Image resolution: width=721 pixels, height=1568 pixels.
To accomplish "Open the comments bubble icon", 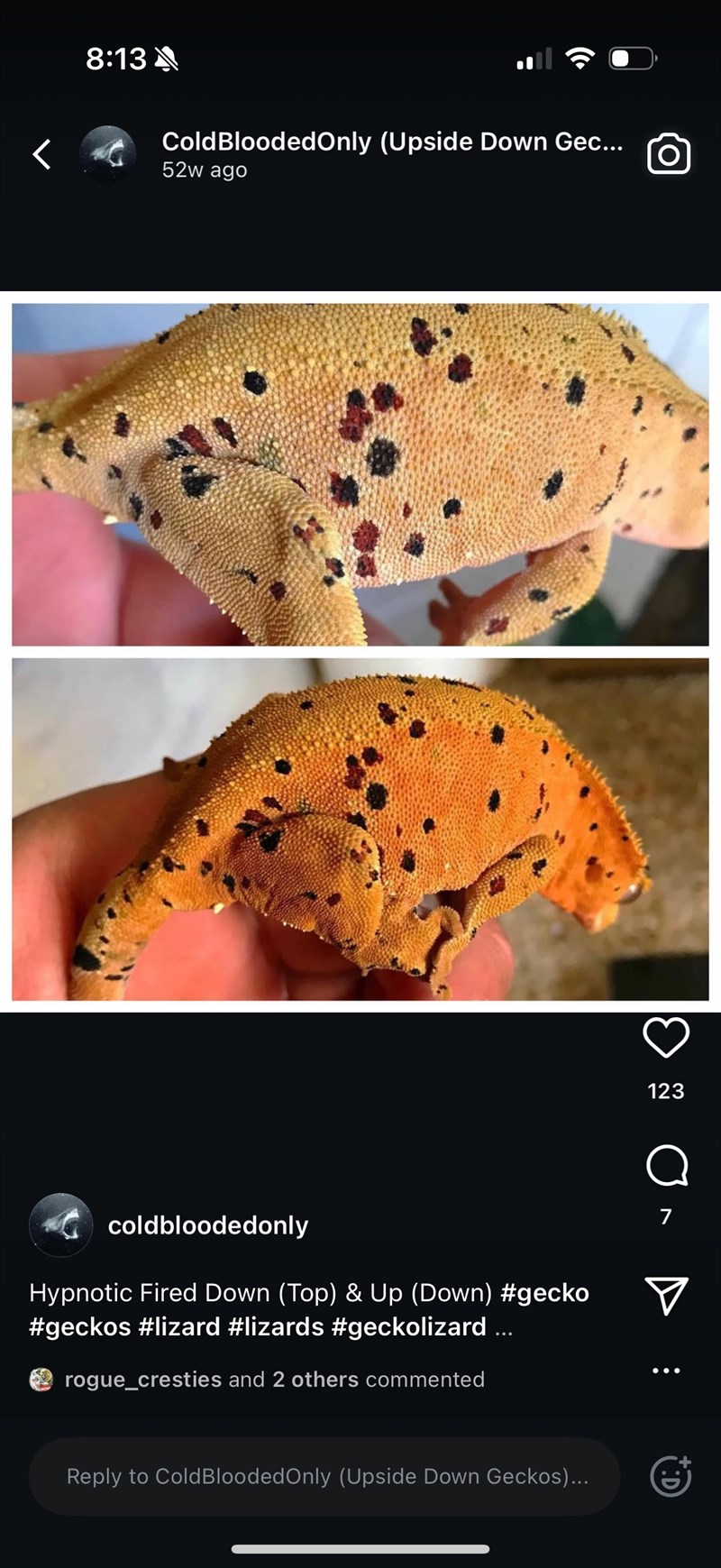I will pos(667,1166).
